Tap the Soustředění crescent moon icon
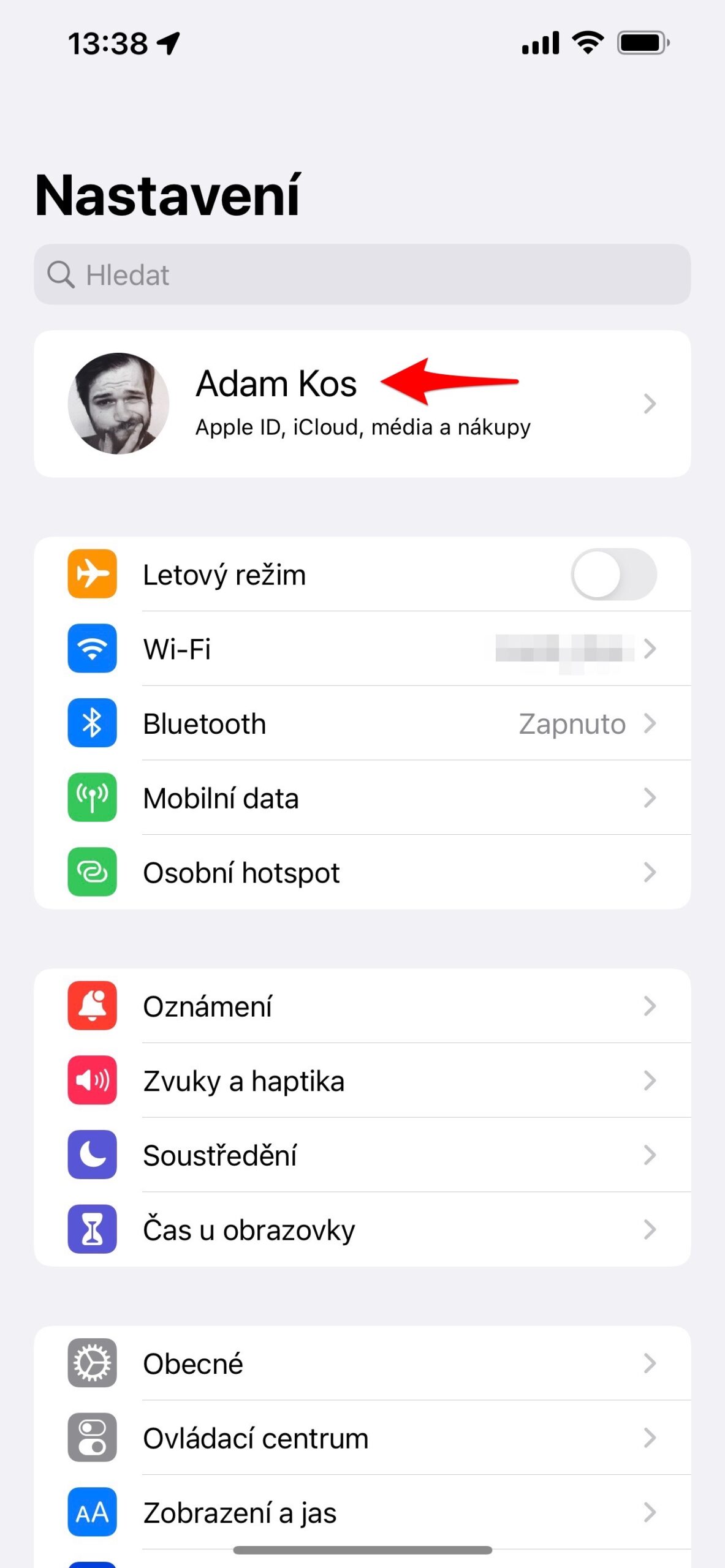 (91, 1155)
